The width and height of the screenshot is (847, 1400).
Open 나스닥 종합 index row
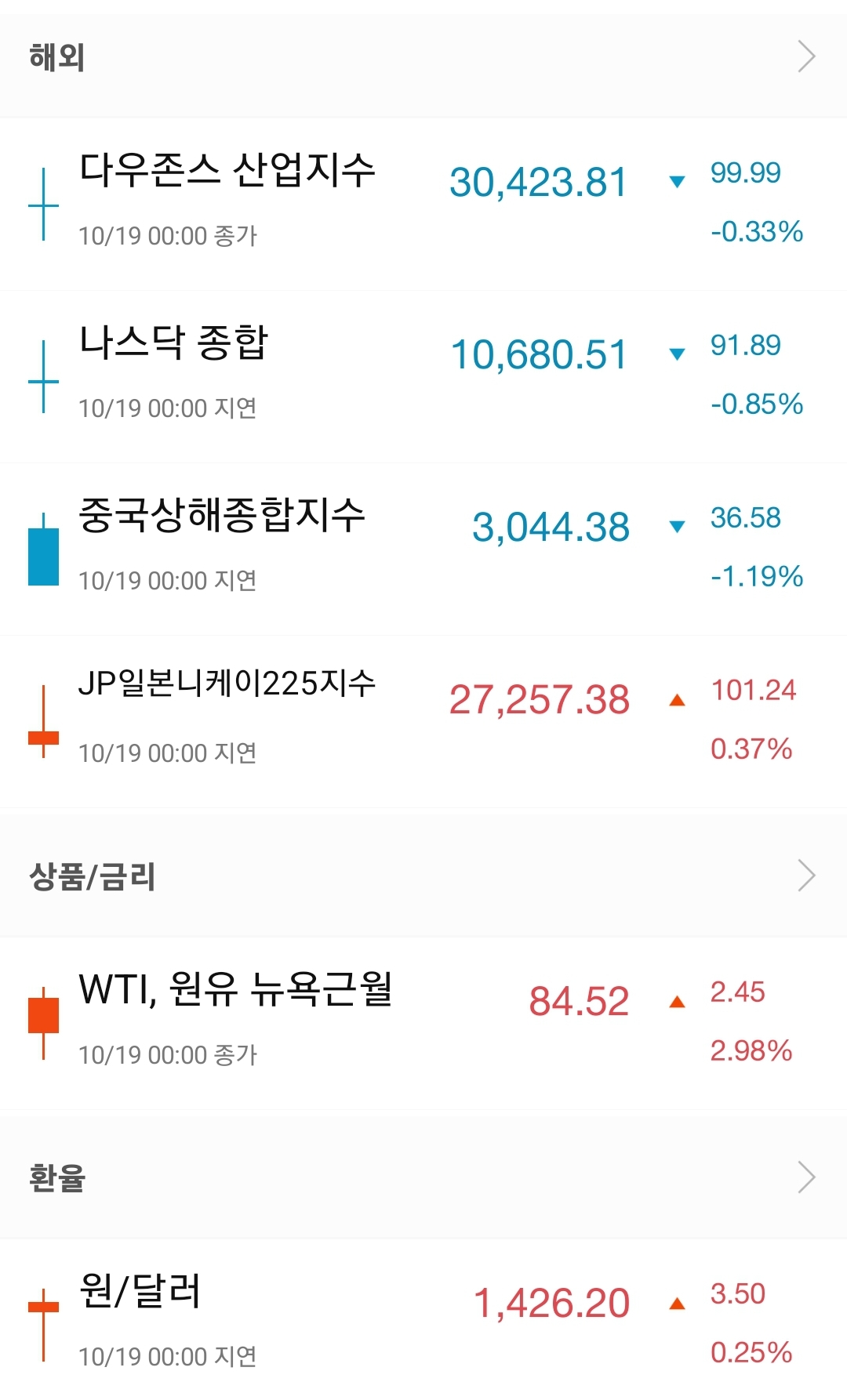click(423, 376)
